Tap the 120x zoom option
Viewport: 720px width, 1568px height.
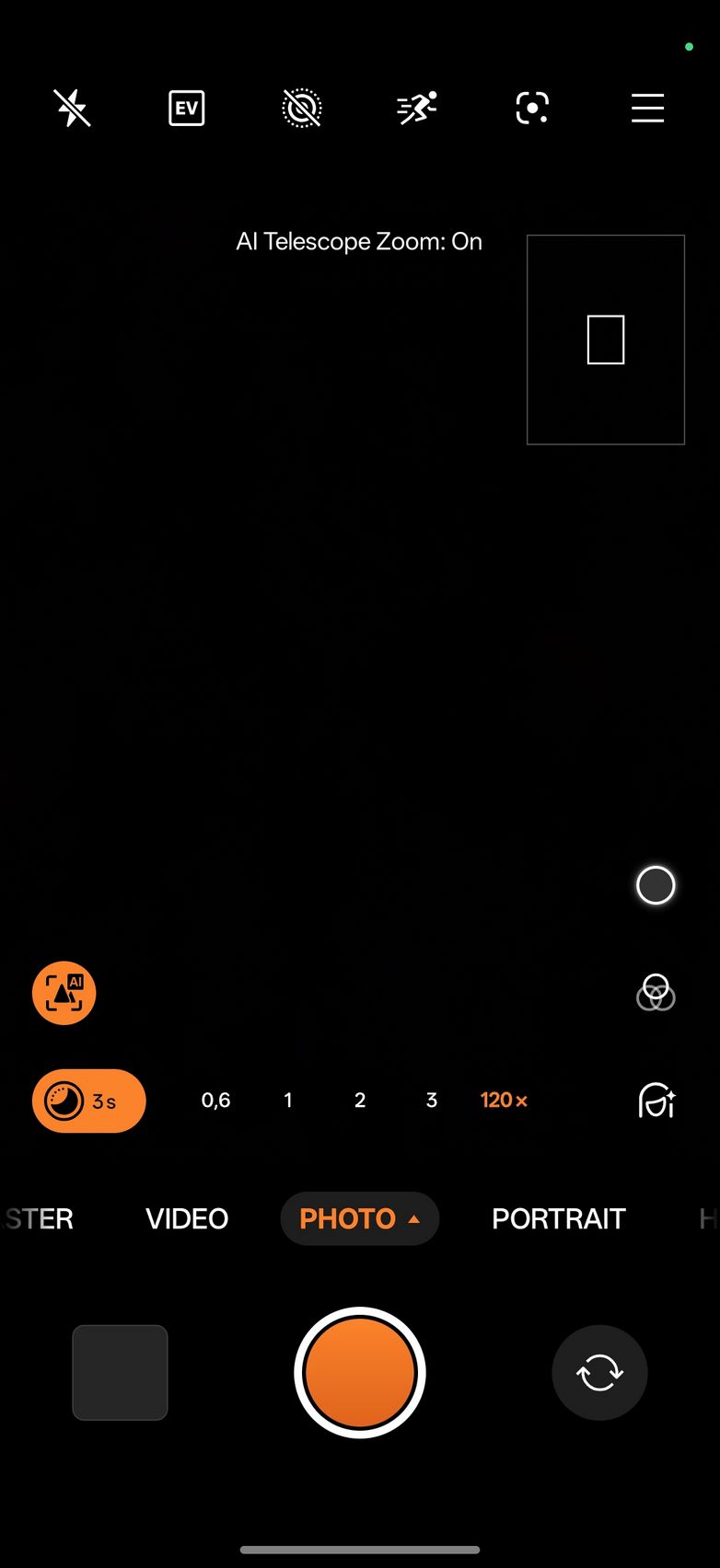pyautogui.click(x=504, y=1101)
